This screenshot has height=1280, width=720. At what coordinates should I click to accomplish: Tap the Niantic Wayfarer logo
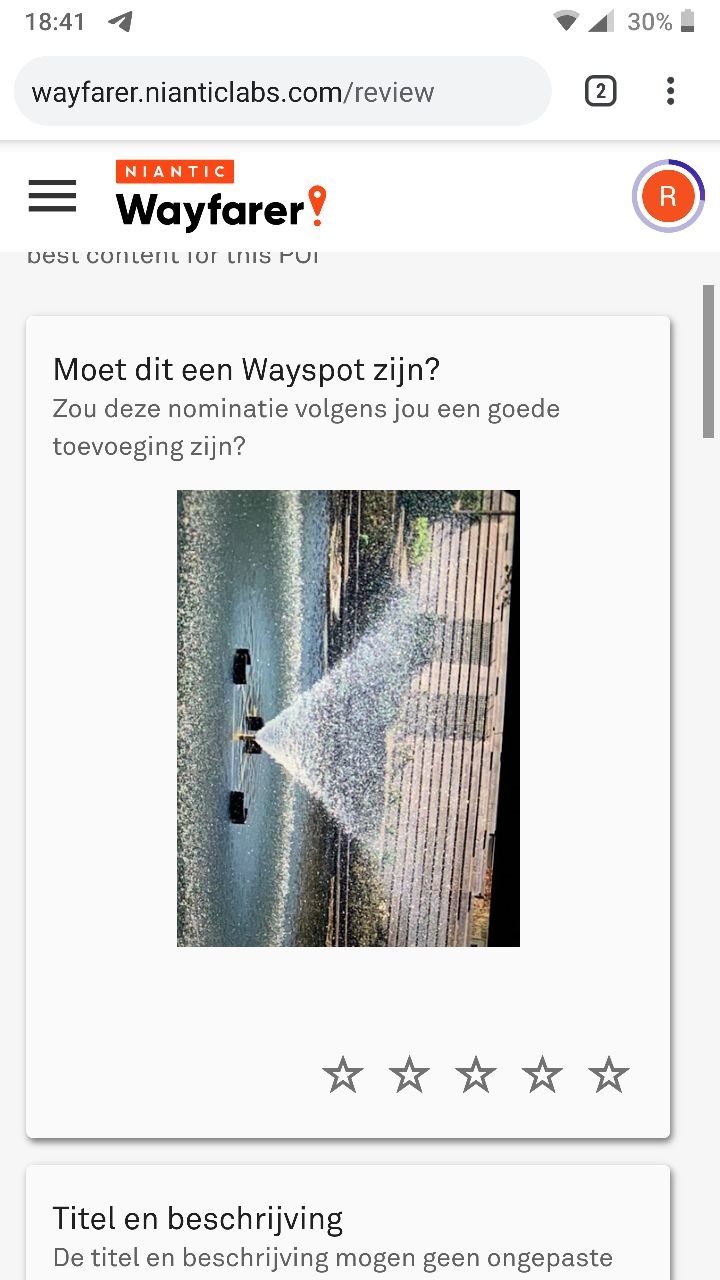tap(221, 196)
